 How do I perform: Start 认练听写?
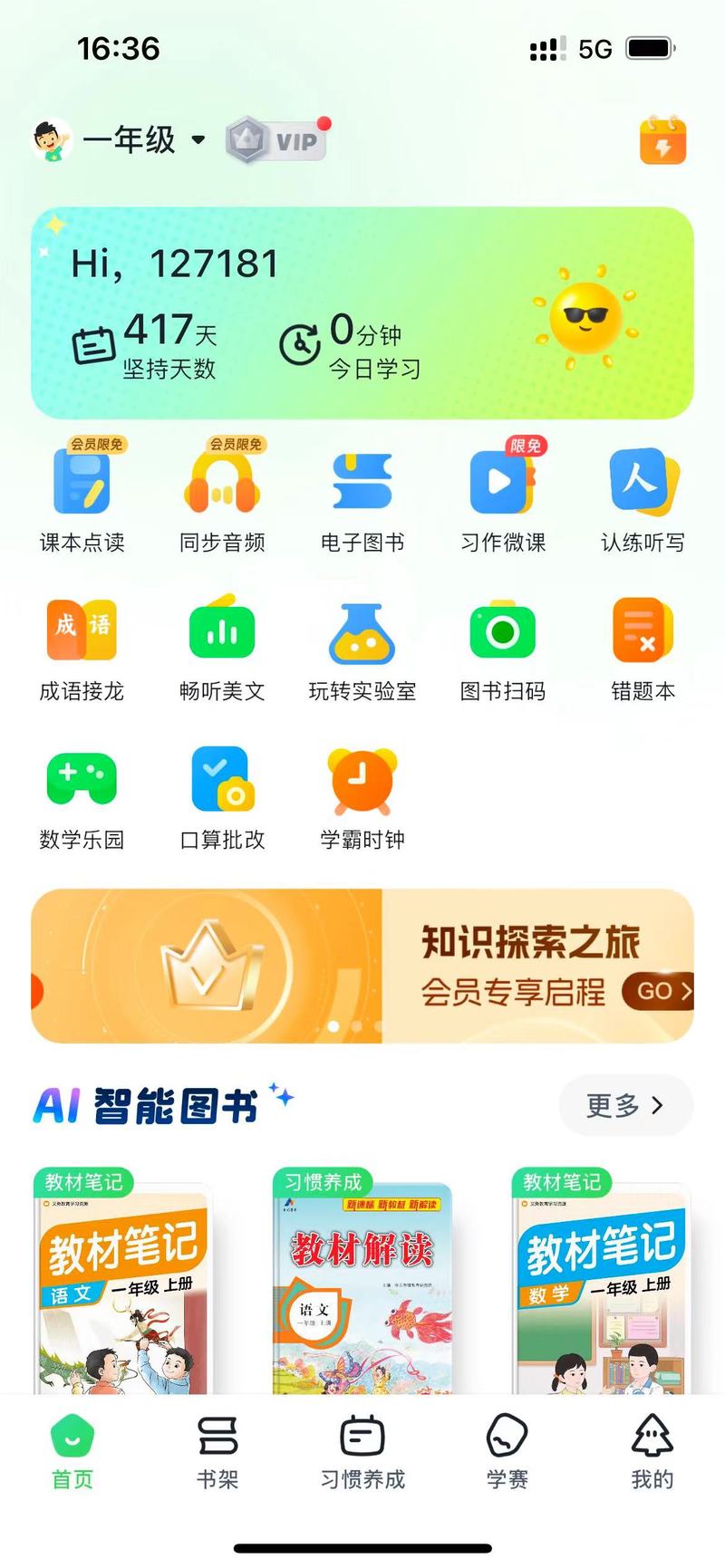pos(643,502)
